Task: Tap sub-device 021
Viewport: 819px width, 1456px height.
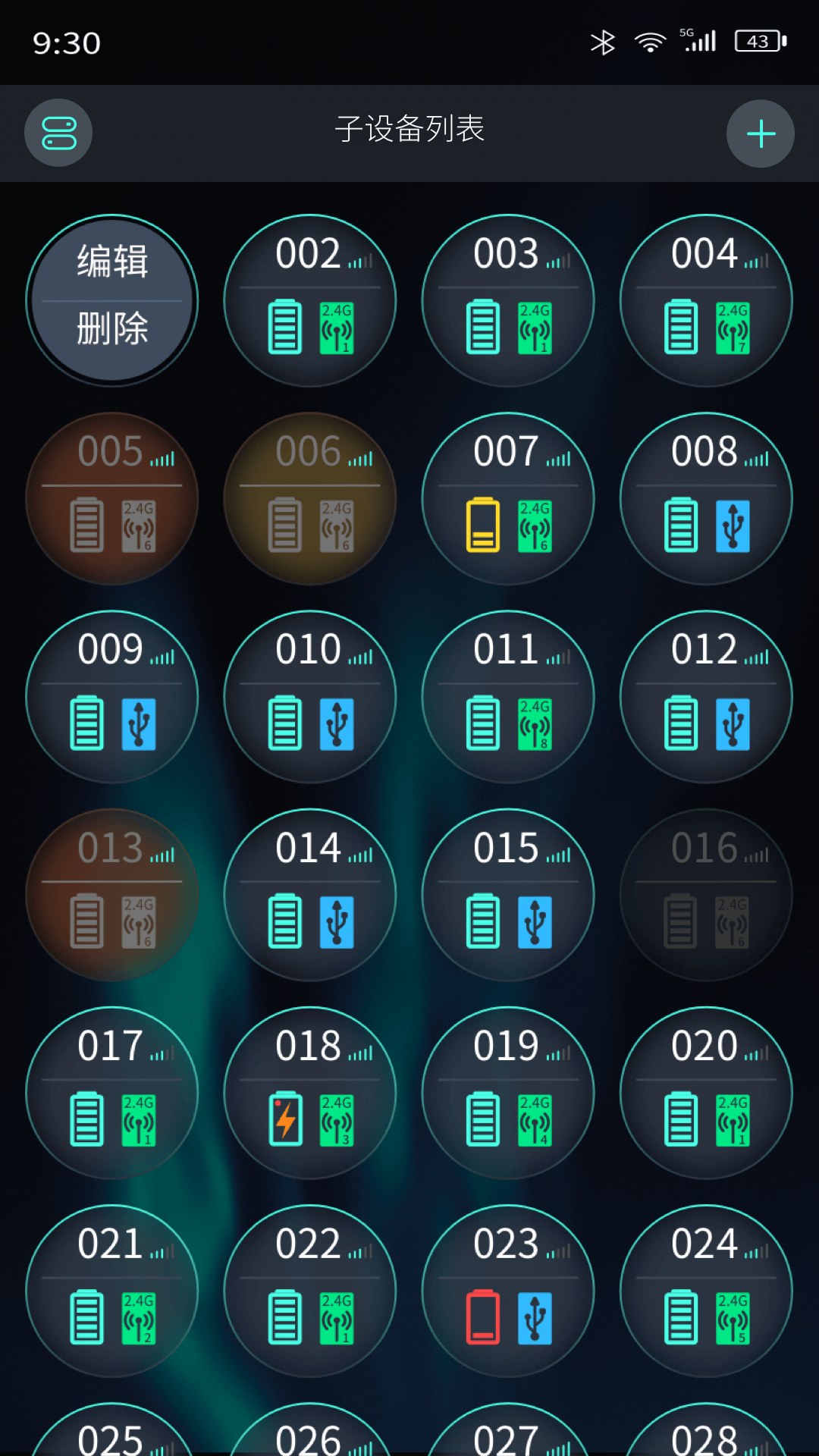Action: point(112,1291)
